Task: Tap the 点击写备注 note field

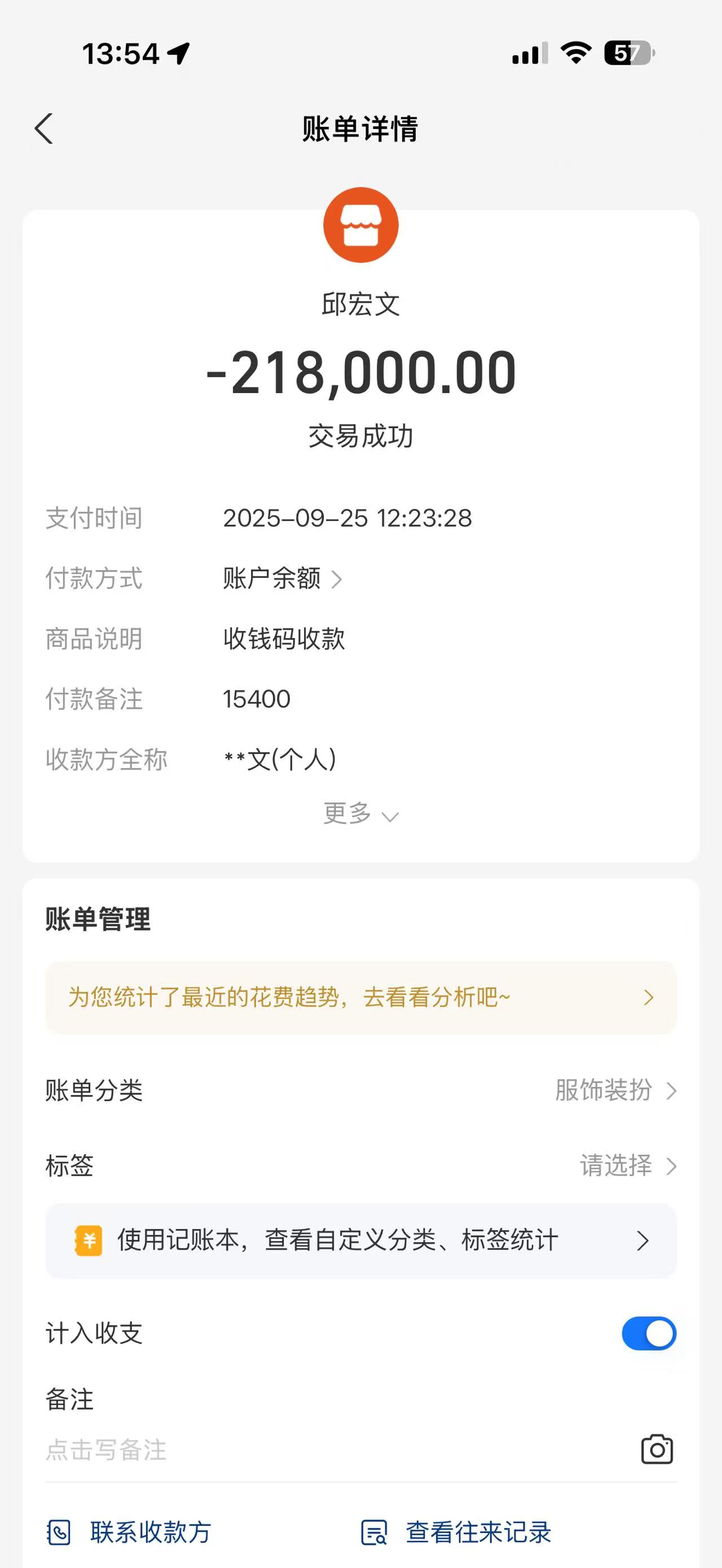Action: pos(305,1450)
